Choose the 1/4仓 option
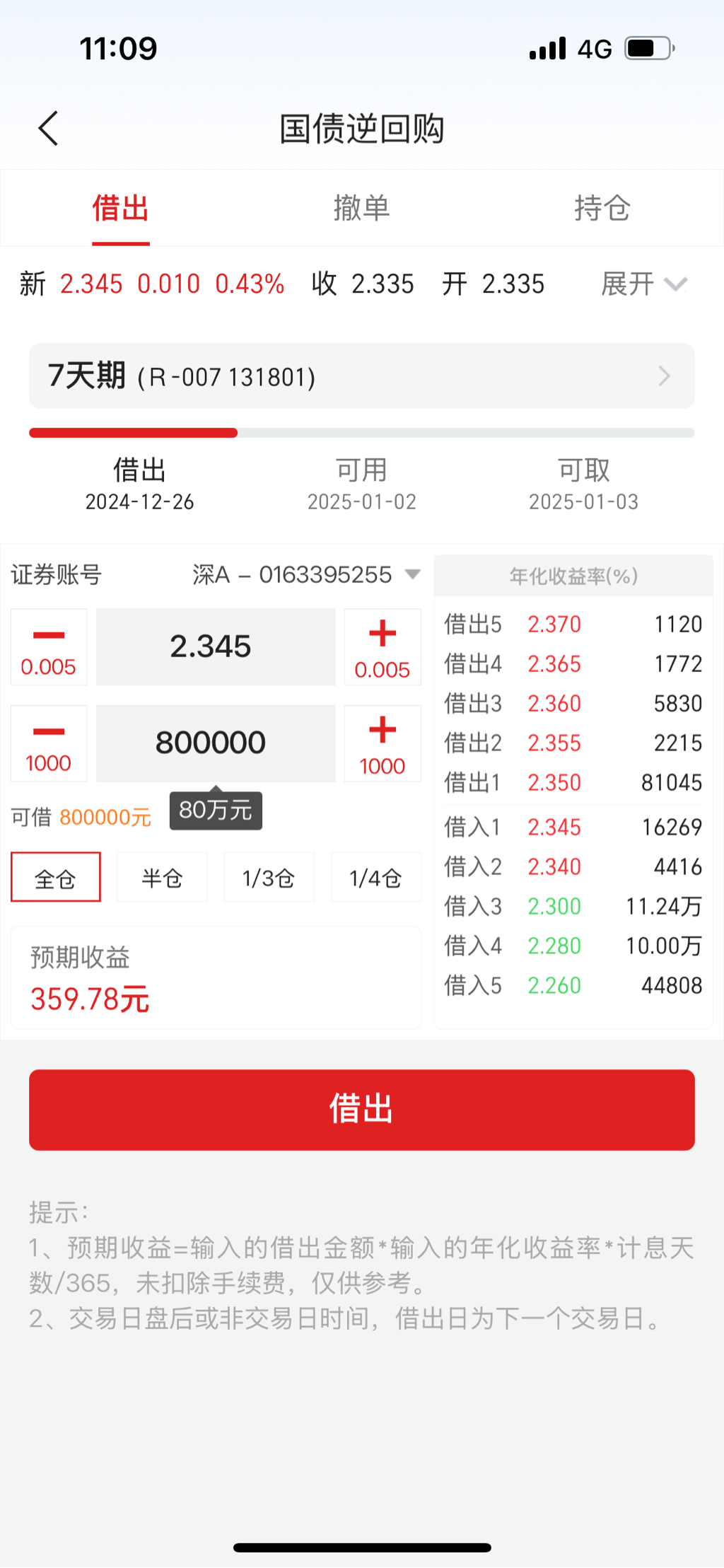Viewport: 724px width, 1568px height. [x=375, y=878]
